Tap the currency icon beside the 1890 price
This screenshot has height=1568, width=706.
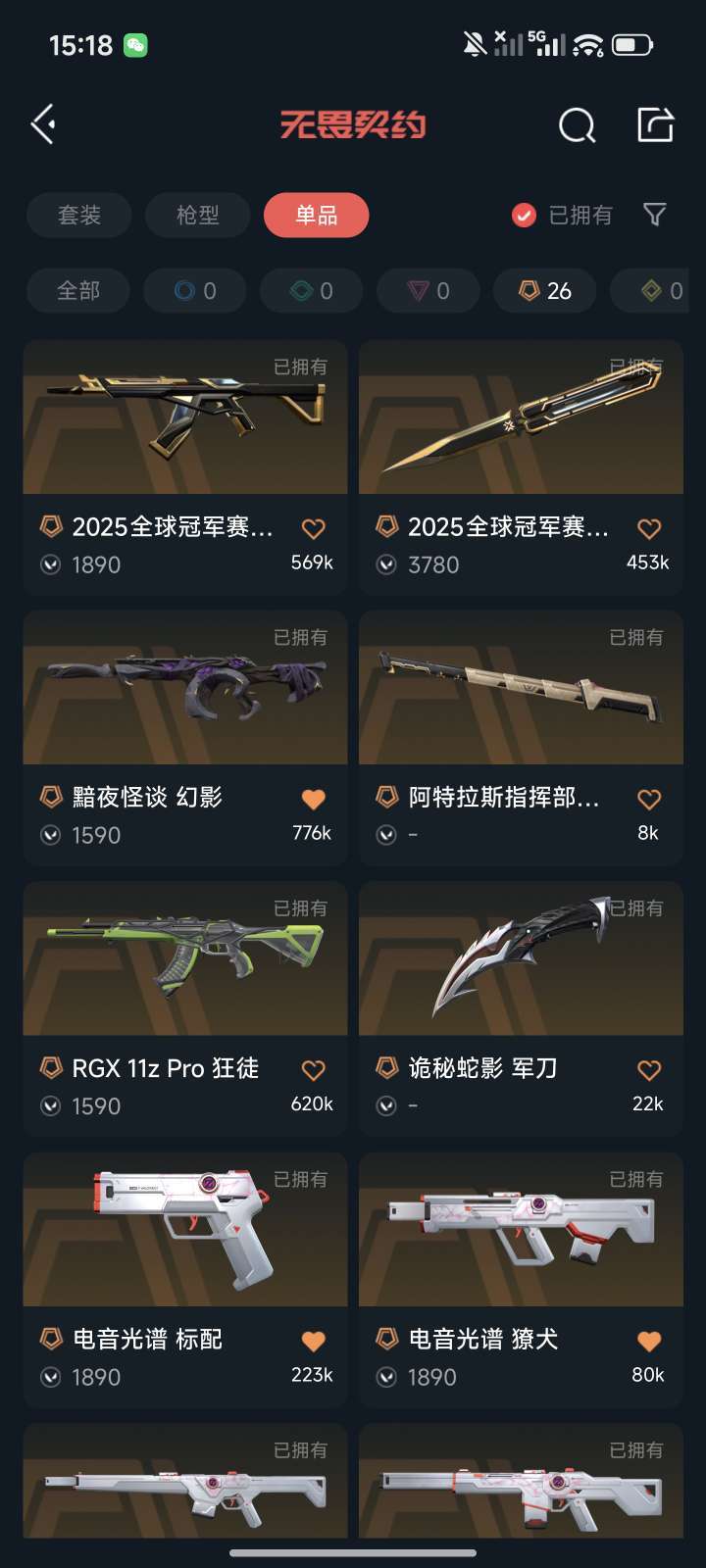click(49, 564)
